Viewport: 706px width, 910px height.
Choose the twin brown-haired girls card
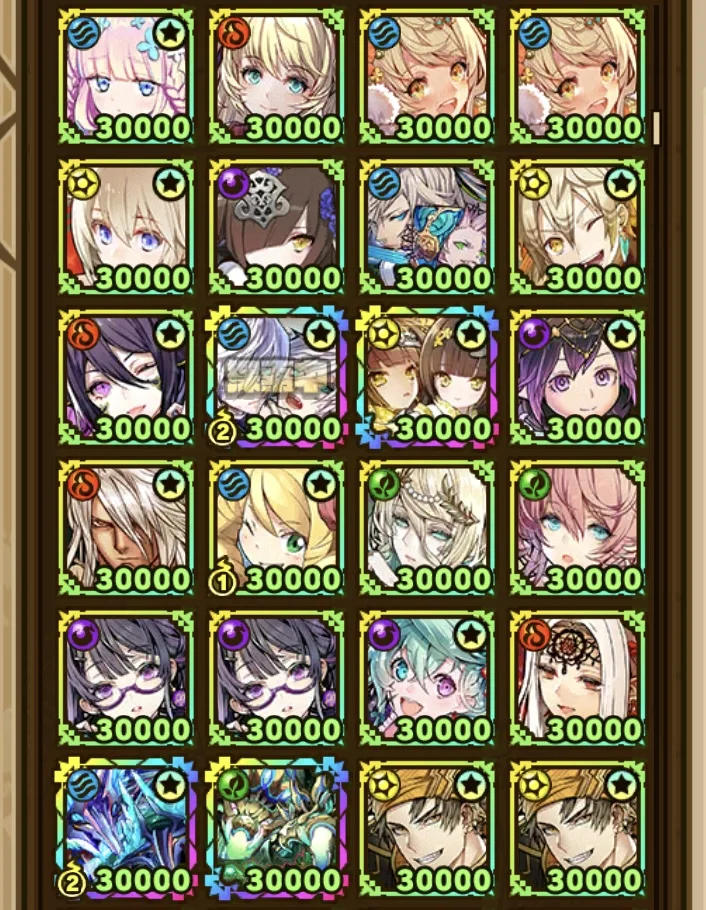click(427, 378)
